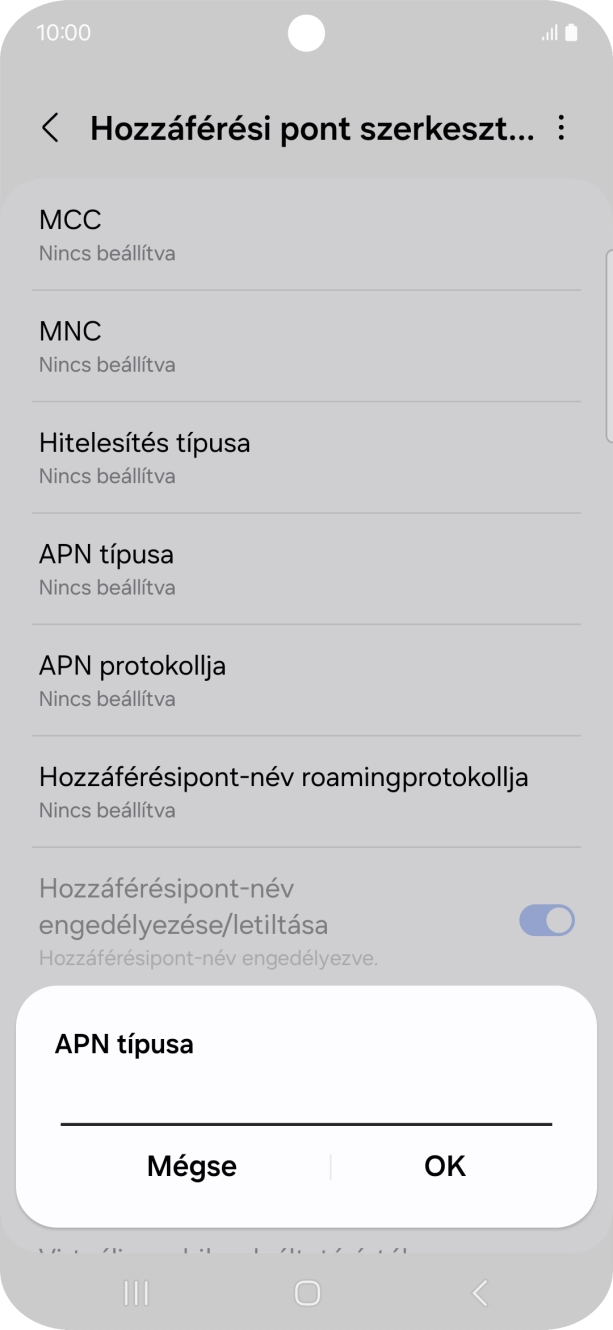This screenshot has height=1330, width=613.
Task: Open APN protokollja setting
Action: [306, 680]
